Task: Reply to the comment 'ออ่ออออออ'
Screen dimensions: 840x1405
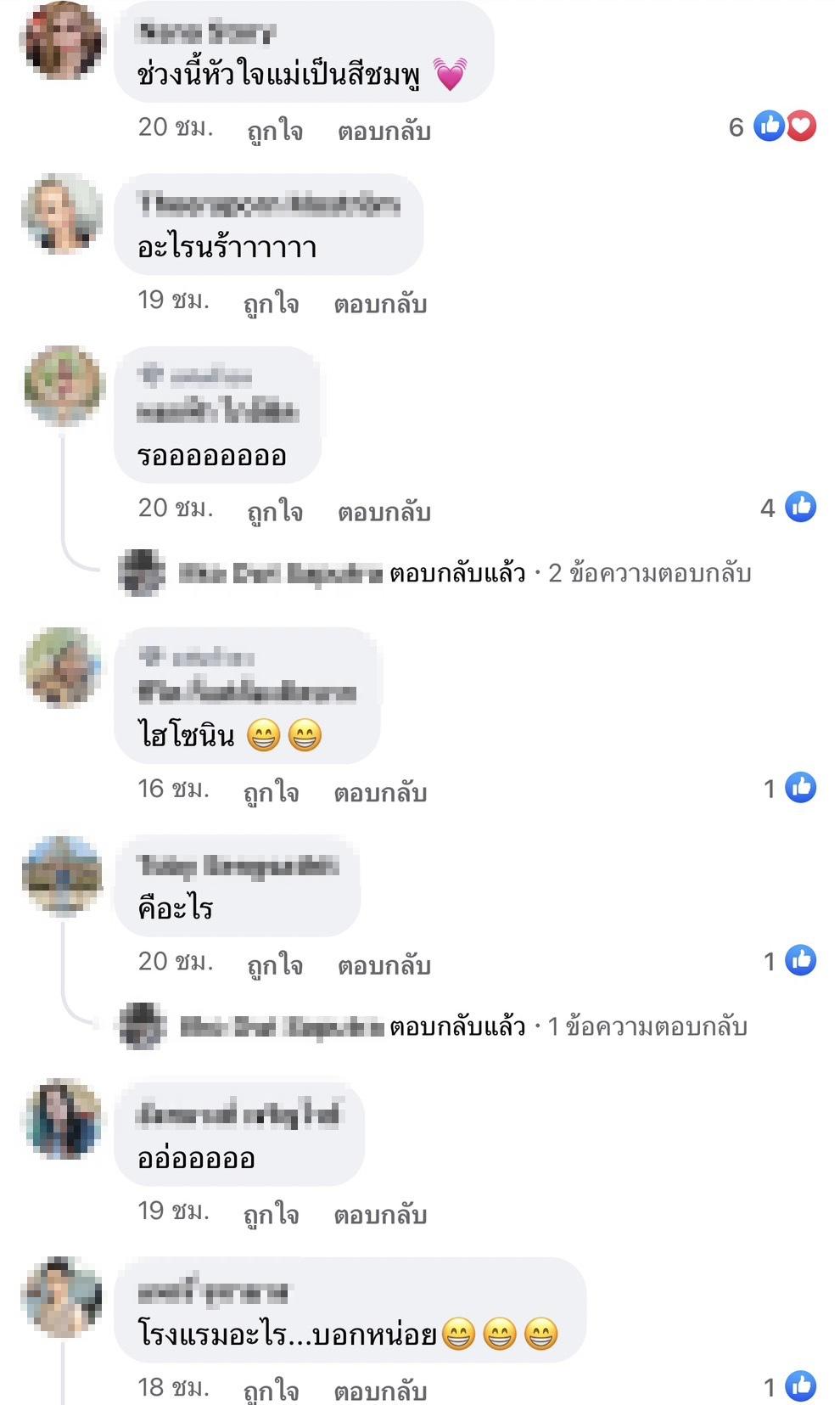Action: pyautogui.click(x=379, y=1214)
